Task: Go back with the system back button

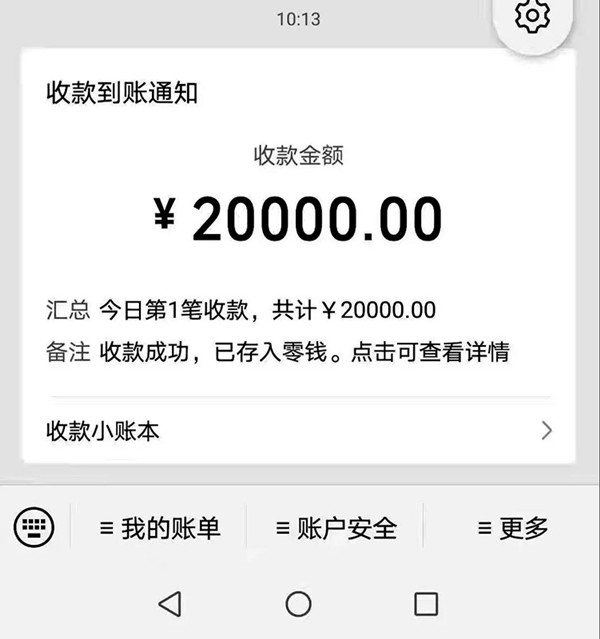Action: point(170,602)
